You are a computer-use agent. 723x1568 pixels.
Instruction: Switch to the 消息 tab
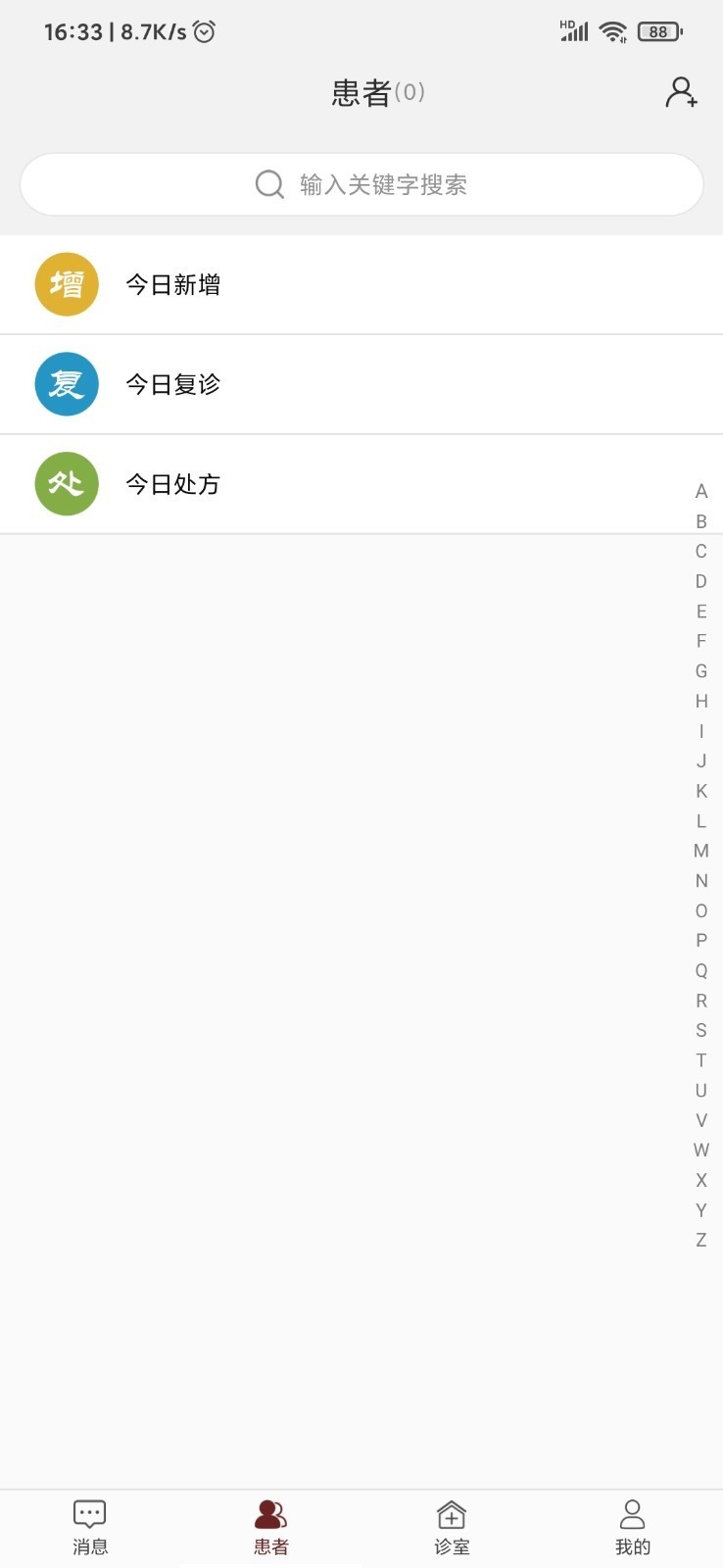90,1528
